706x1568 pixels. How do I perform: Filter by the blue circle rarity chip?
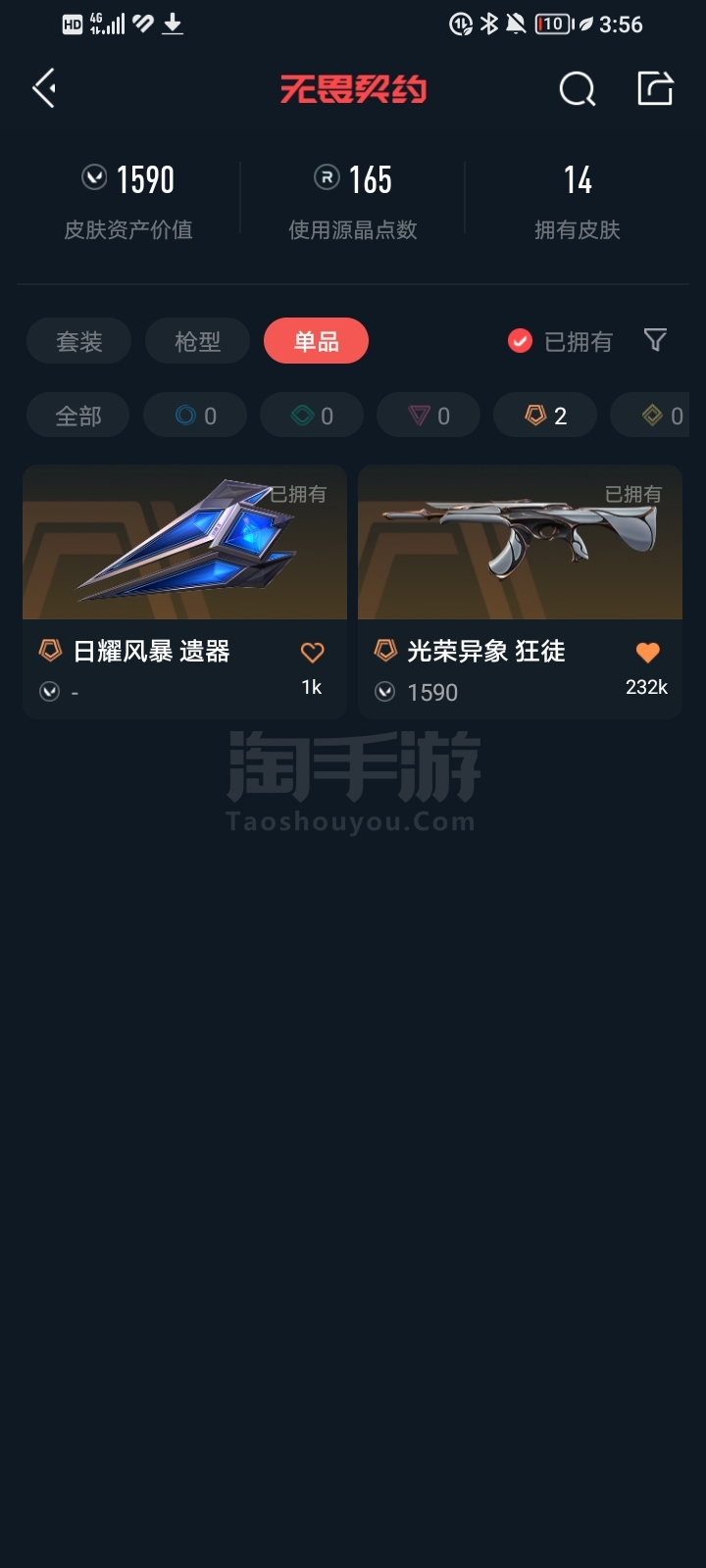[x=195, y=416]
